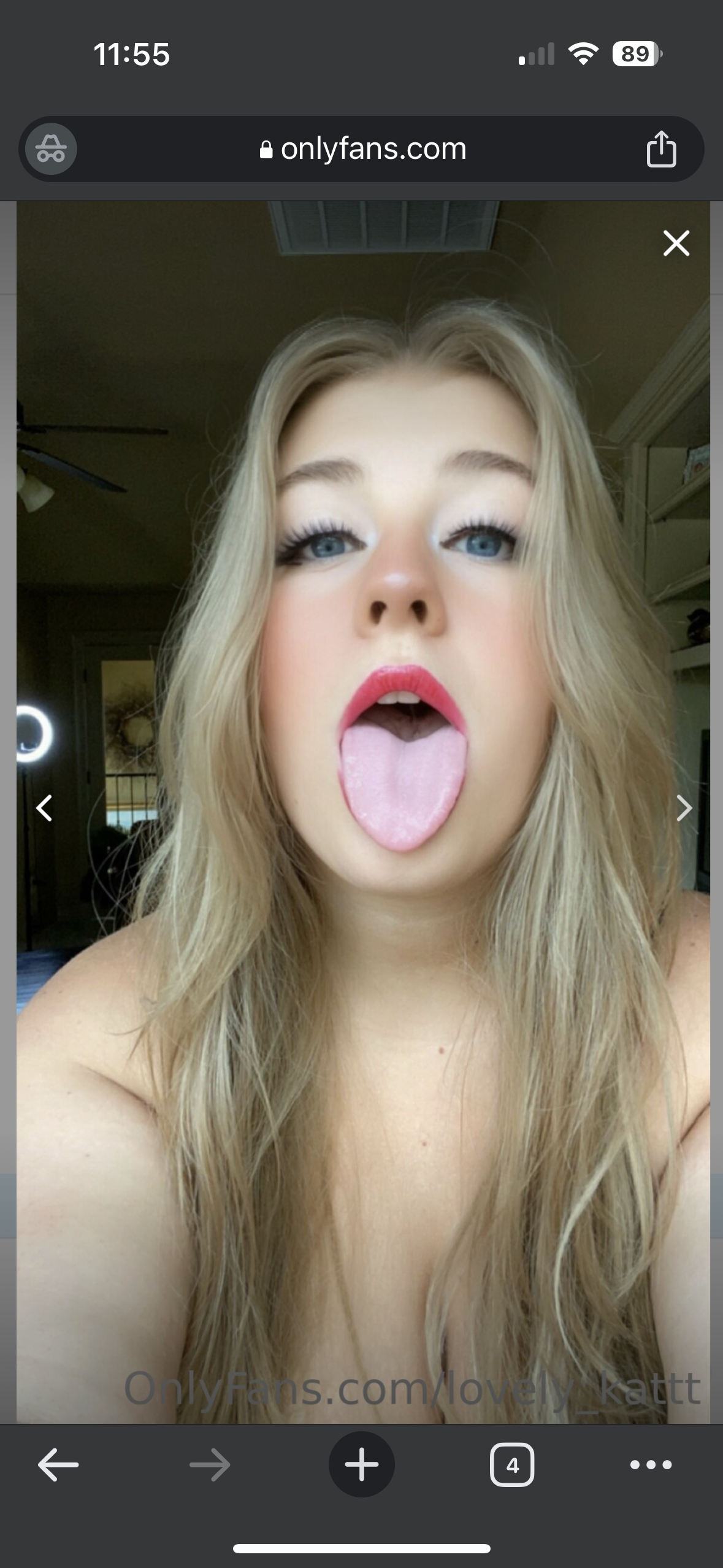Close the photo viewer
This screenshot has height=1568, width=723.
pyautogui.click(x=676, y=244)
